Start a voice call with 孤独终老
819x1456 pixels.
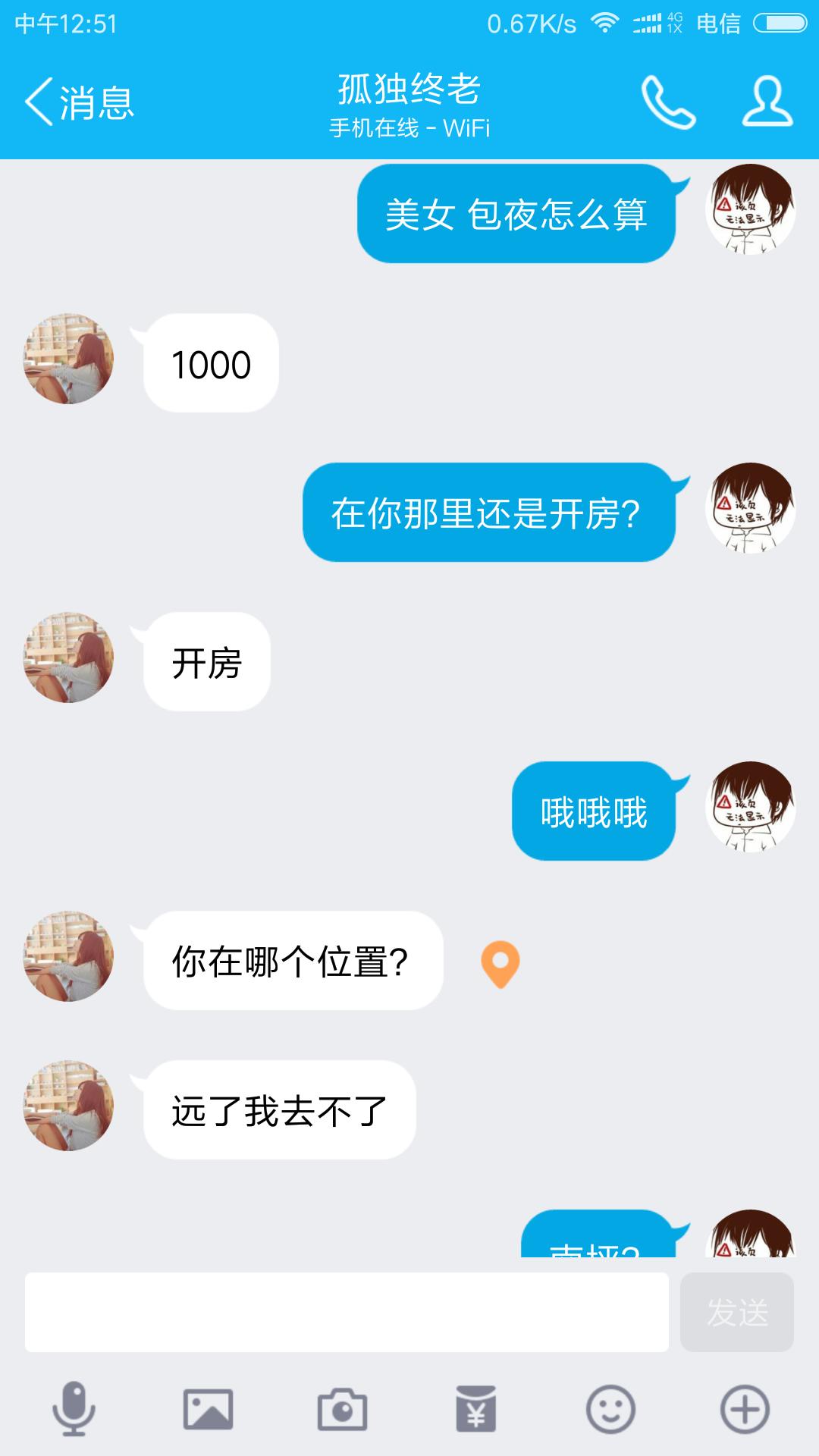[668, 102]
